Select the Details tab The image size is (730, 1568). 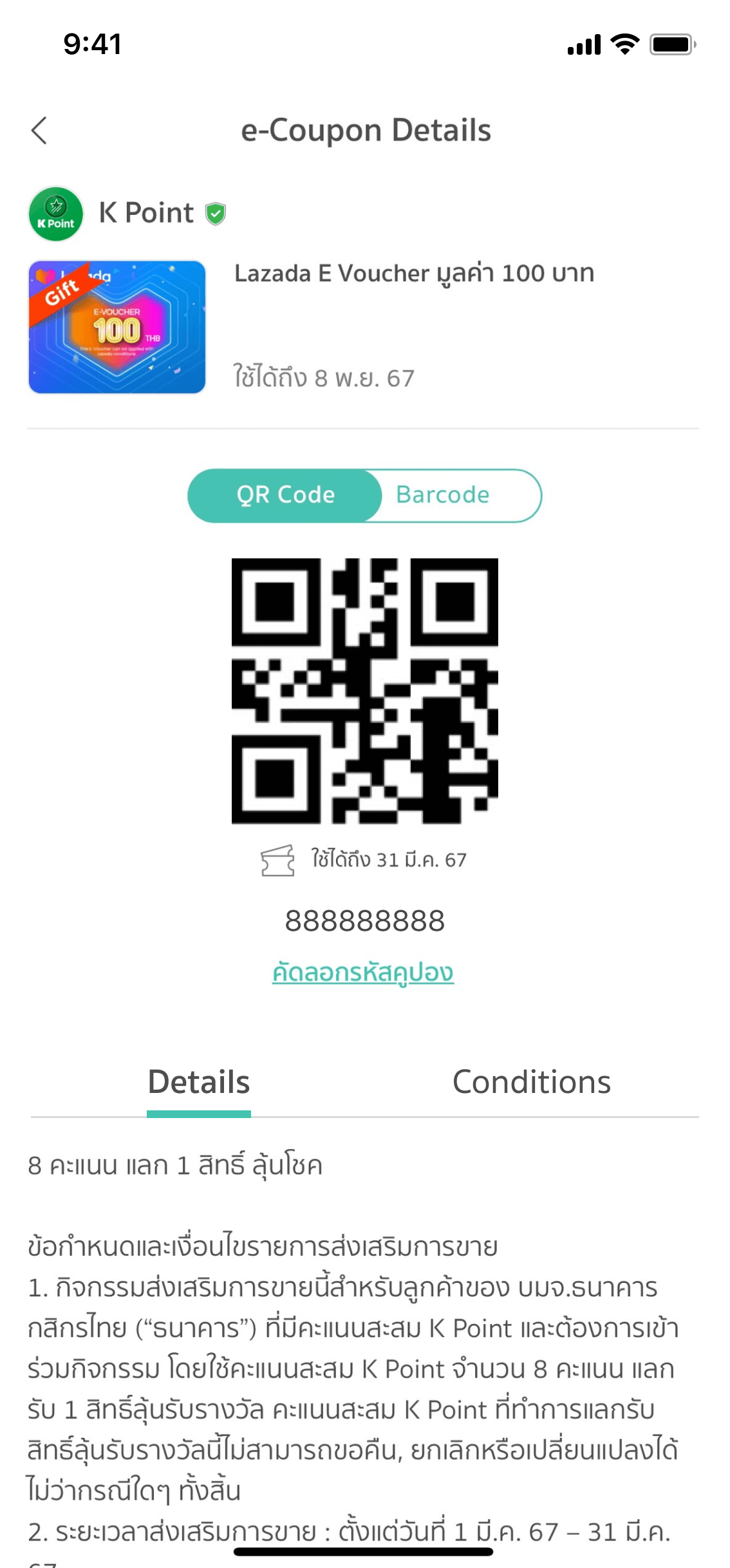[x=199, y=1082]
